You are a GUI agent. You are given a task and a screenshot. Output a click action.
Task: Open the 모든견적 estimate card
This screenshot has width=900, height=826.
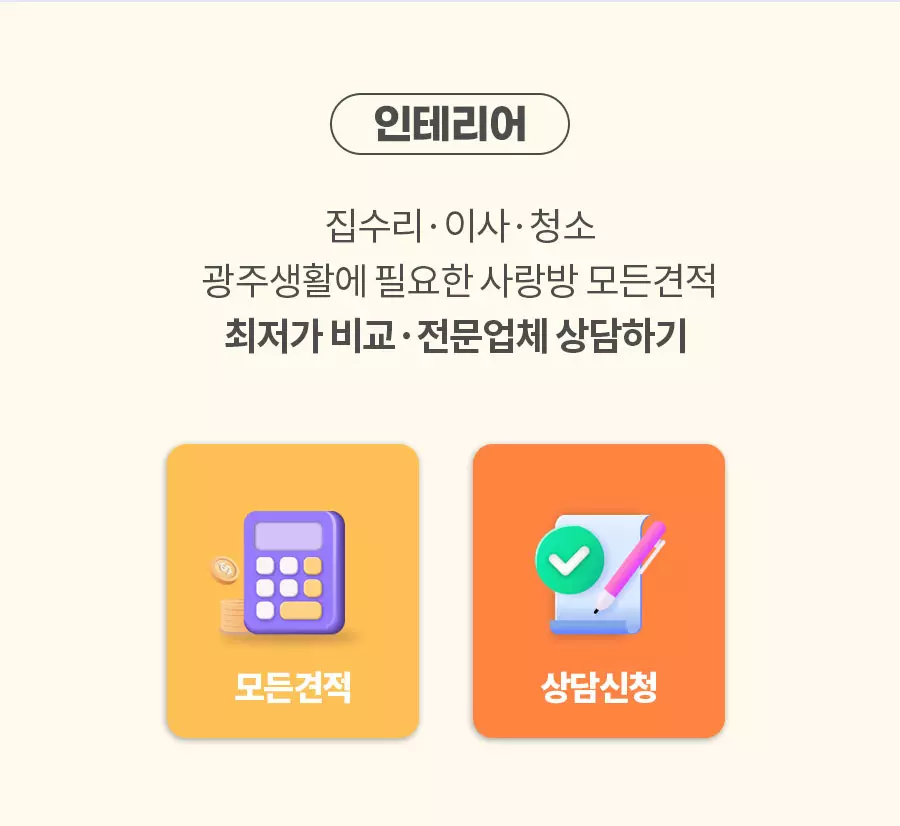292,591
